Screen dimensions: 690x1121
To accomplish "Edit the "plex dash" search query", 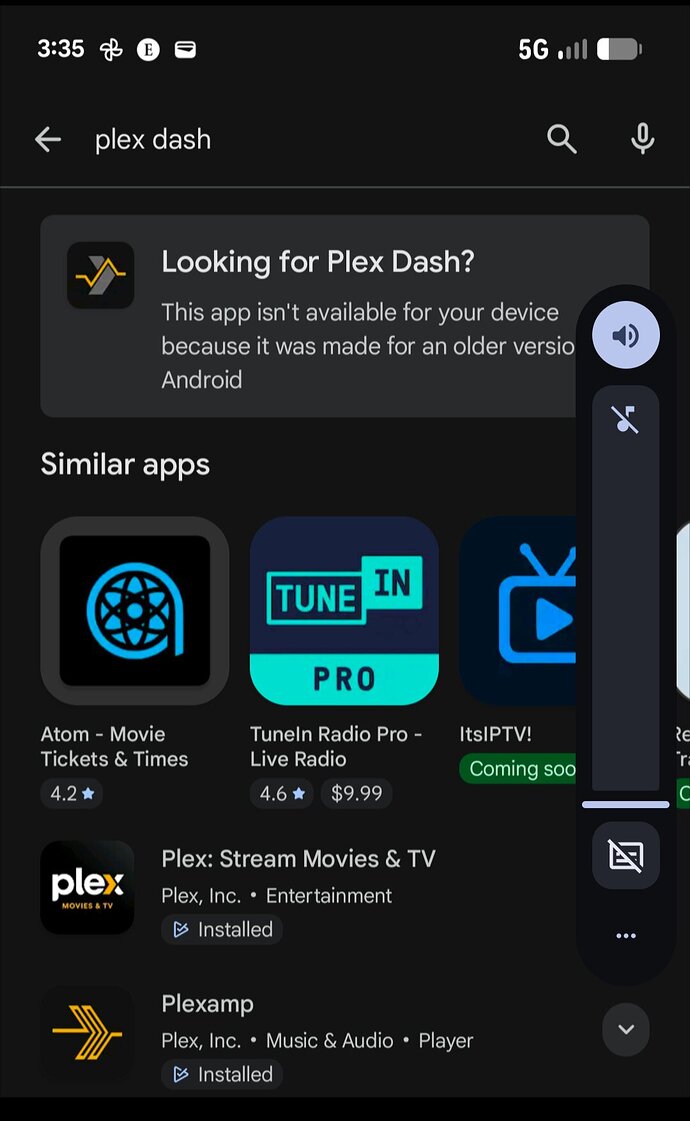I will (300, 140).
